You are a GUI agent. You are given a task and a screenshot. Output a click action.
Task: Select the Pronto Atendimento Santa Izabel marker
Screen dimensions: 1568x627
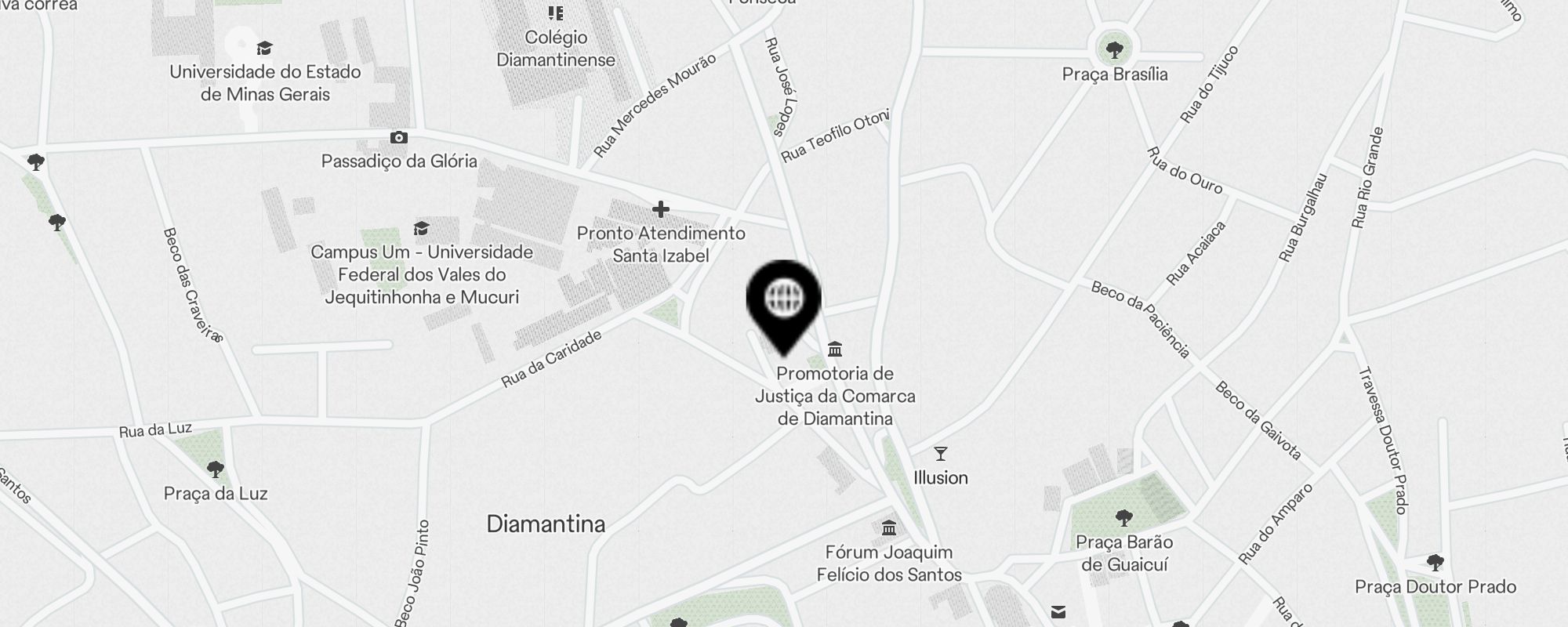(661, 210)
